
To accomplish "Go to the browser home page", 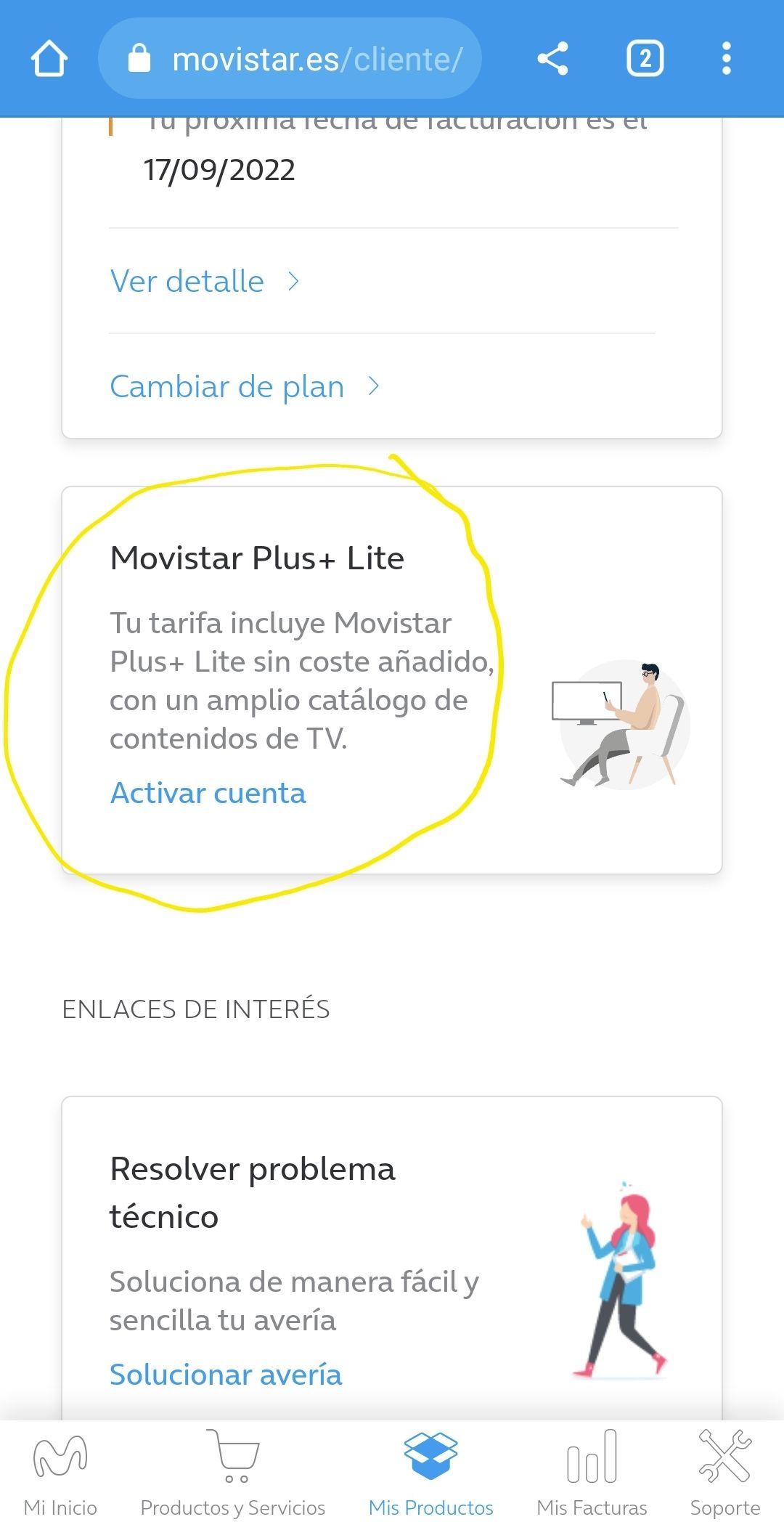I will (x=49, y=59).
